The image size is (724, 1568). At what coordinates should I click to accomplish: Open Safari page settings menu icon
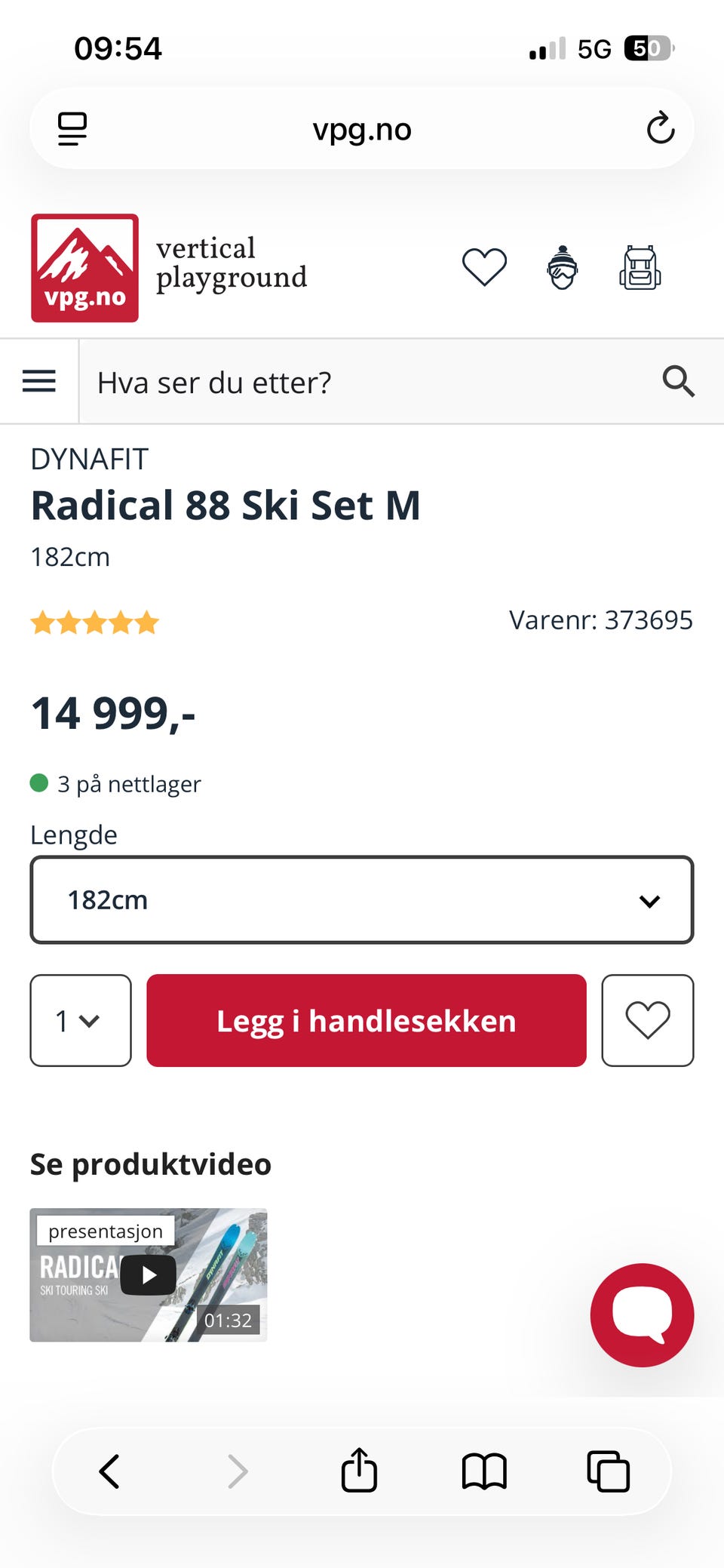coord(72,128)
